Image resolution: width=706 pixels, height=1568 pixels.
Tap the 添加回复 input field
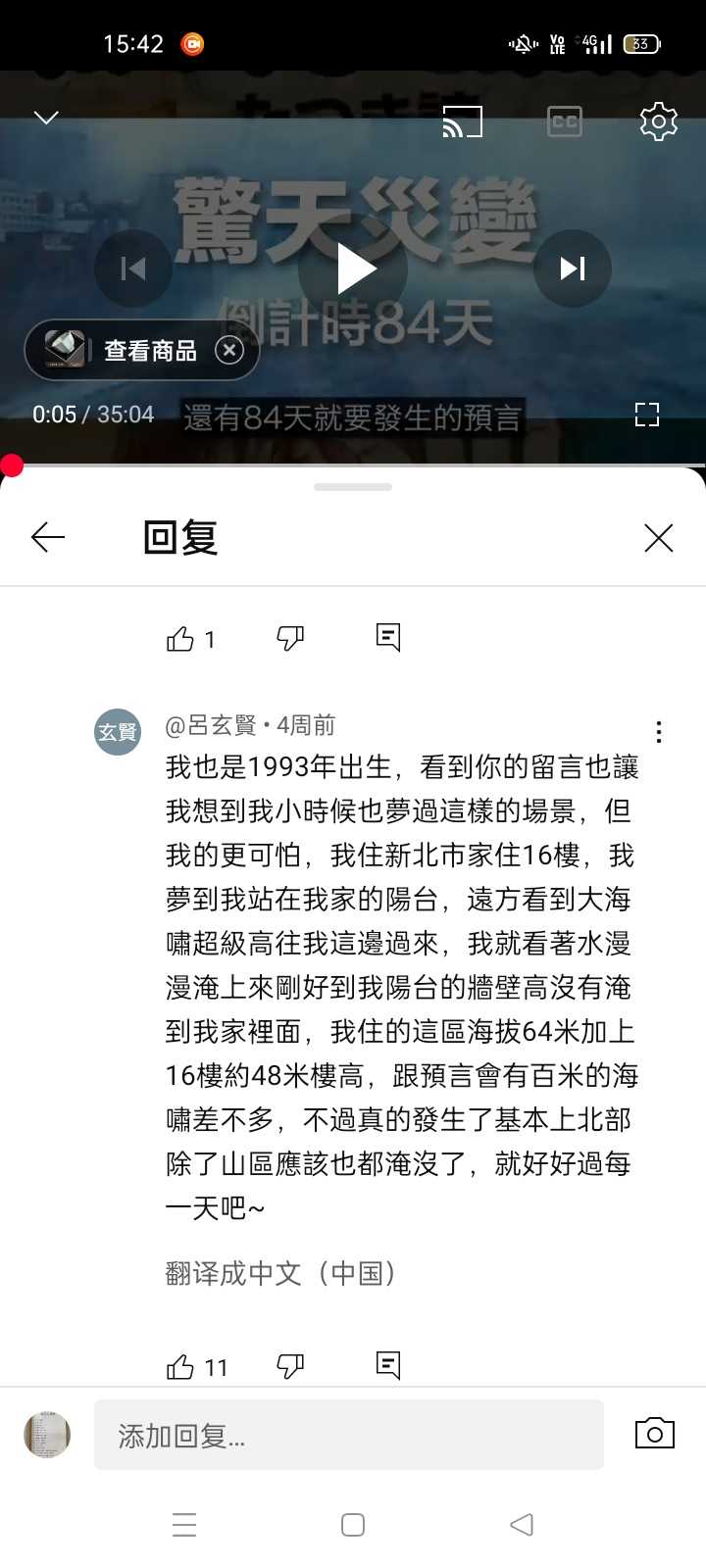pyautogui.click(x=348, y=1435)
